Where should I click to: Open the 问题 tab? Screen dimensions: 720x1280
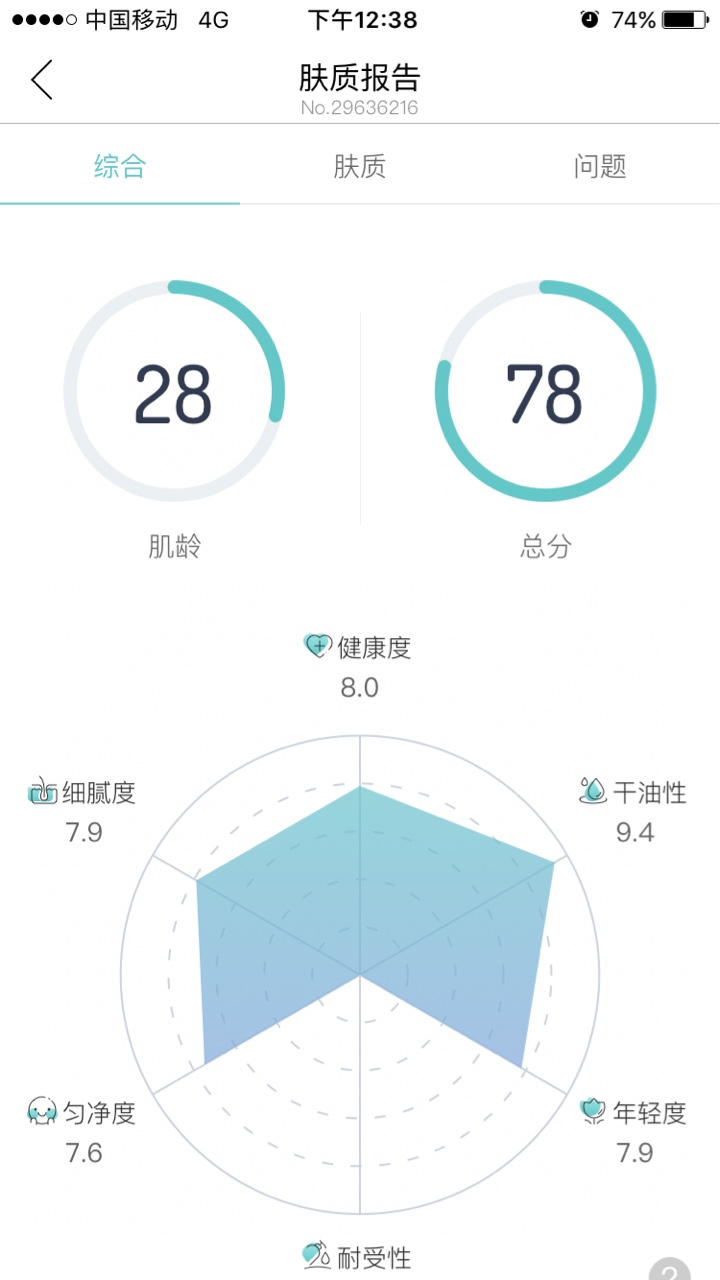click(x=600, y=166)
